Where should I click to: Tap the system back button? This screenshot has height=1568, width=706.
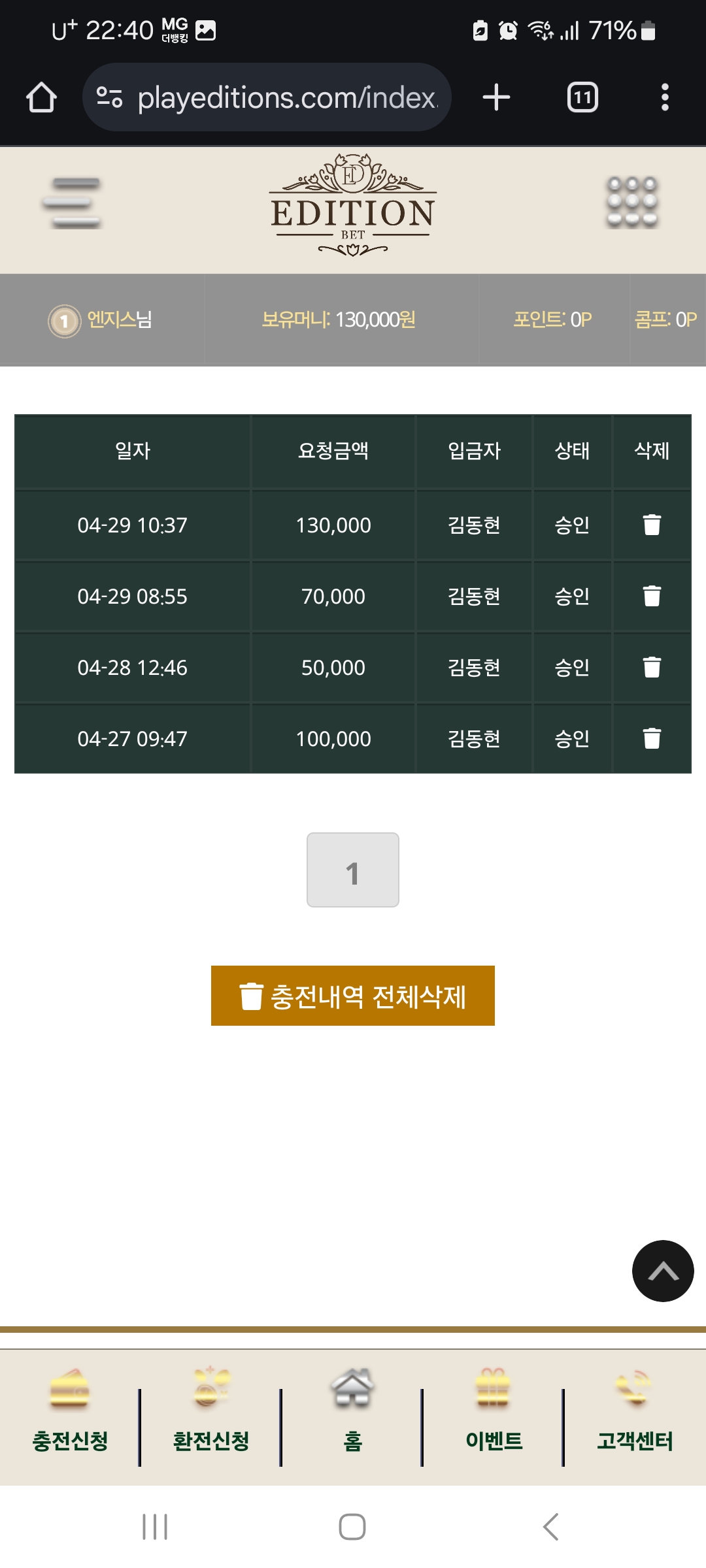click(550, 1527)
